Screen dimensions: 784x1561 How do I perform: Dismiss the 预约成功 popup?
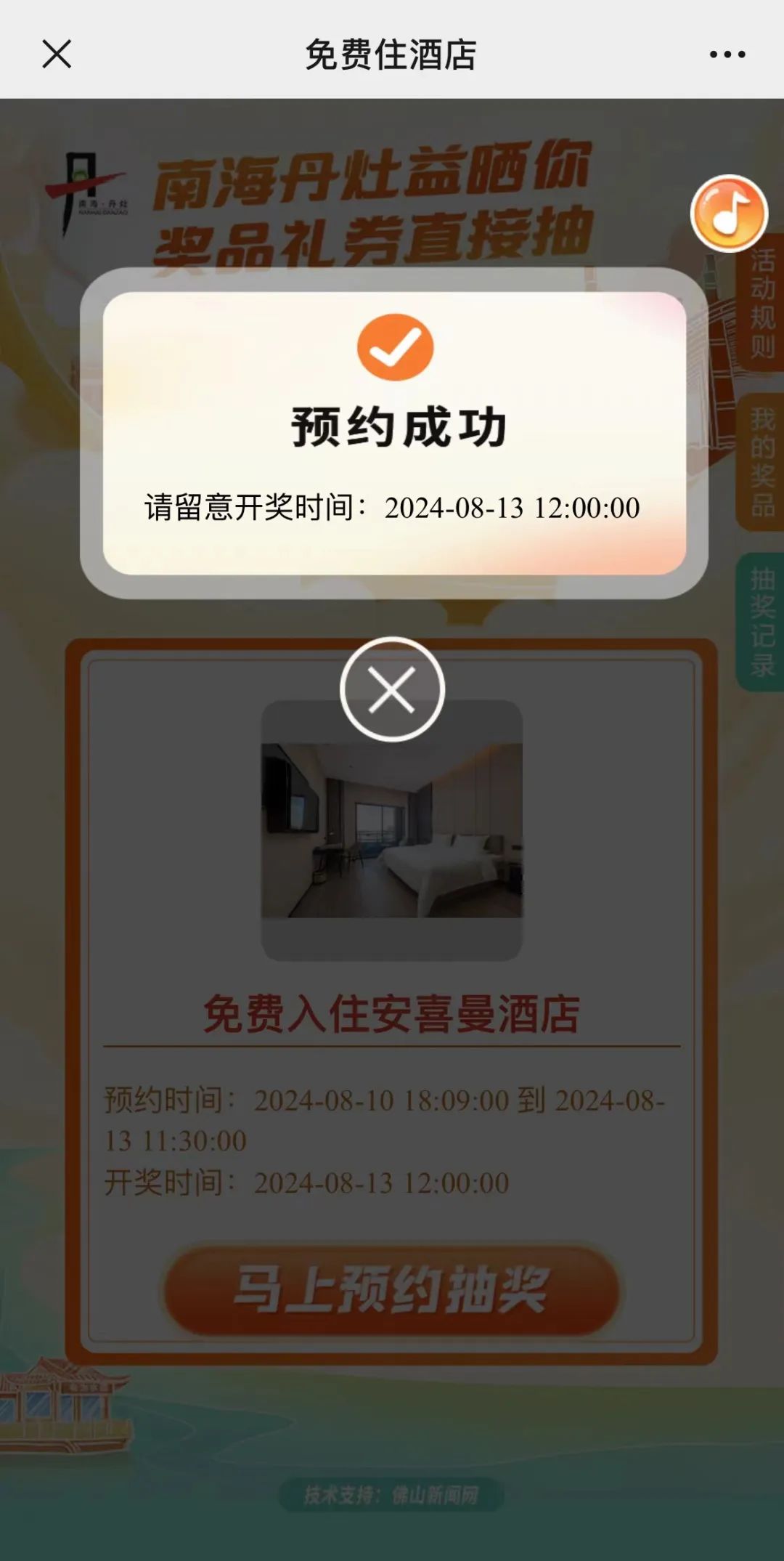[x=392, y=689]
